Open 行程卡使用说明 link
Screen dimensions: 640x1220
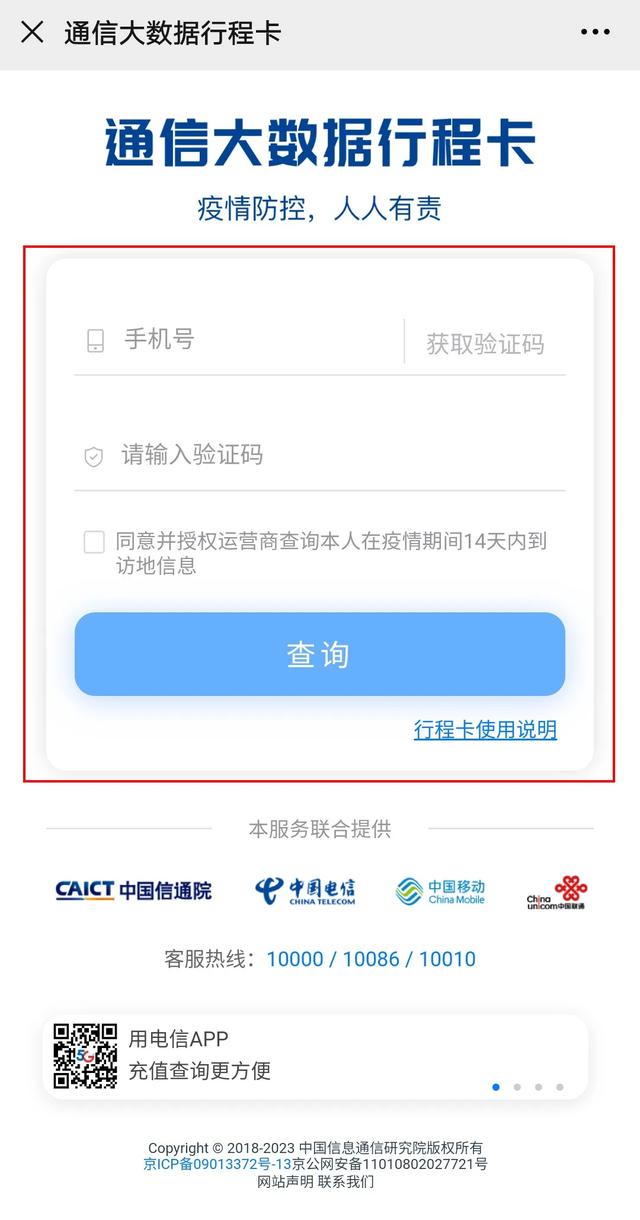tap(485, 730)
